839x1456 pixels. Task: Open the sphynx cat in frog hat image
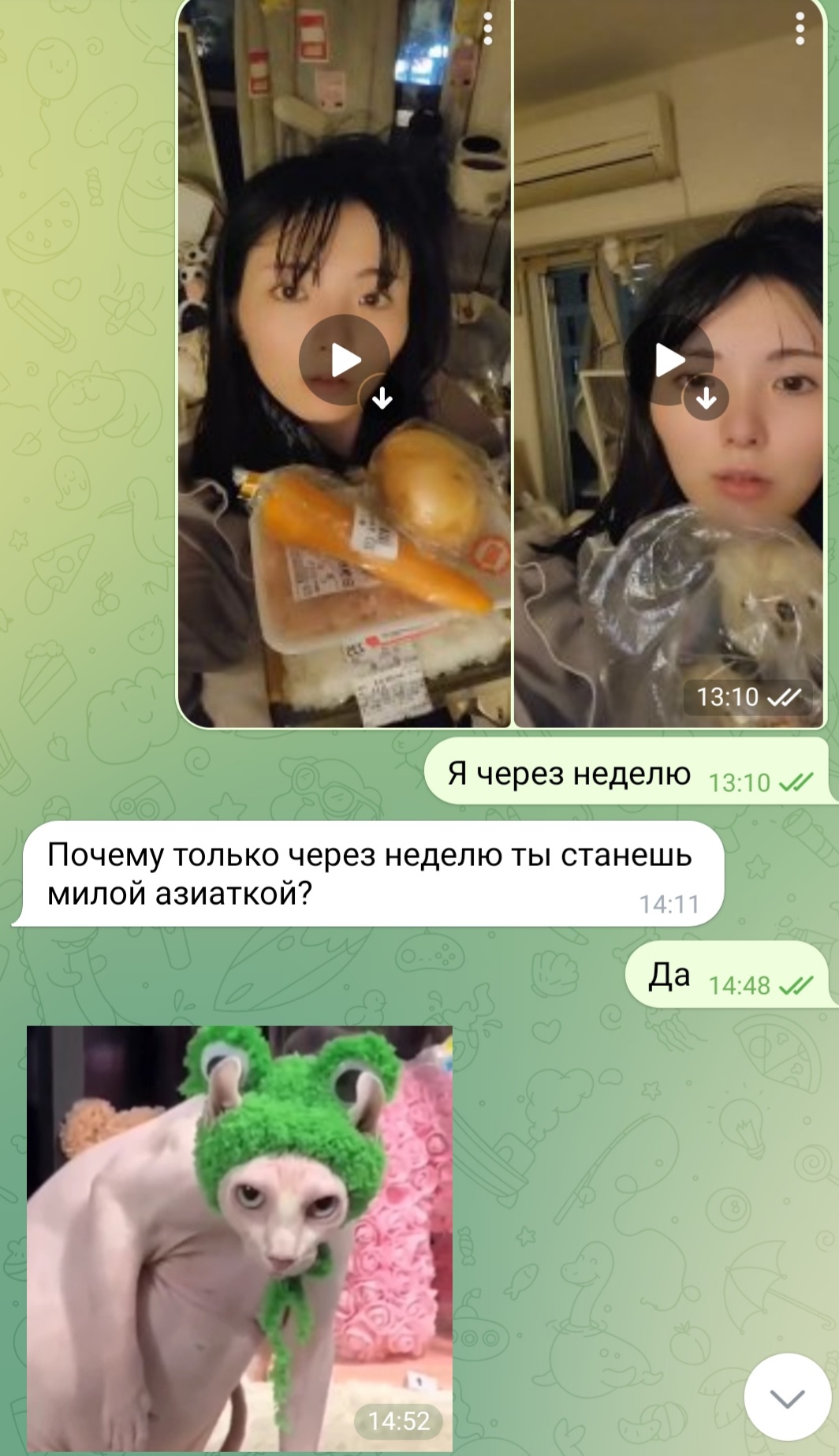(x=240, y=1238)
